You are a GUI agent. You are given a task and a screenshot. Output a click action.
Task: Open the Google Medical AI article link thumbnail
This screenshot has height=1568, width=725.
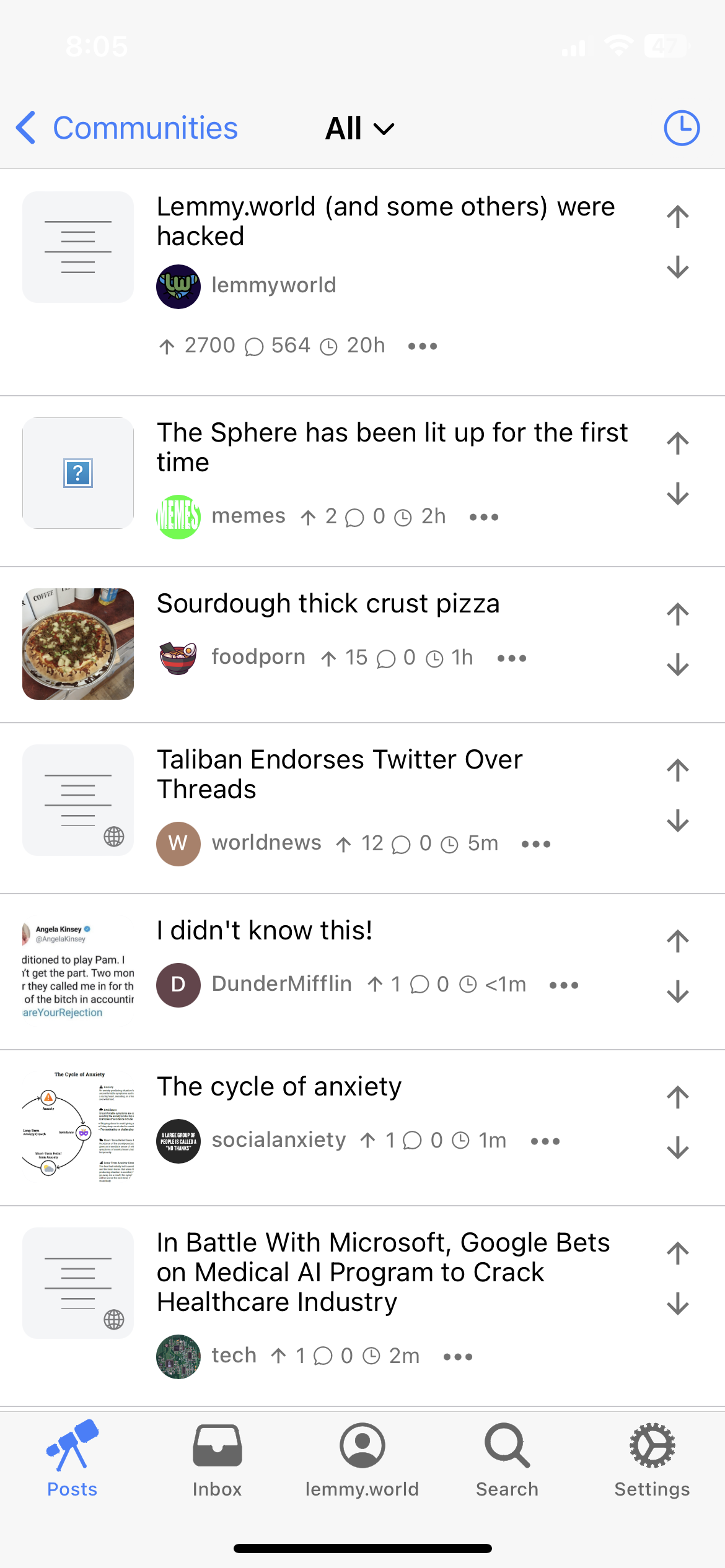pos(78,1283)
